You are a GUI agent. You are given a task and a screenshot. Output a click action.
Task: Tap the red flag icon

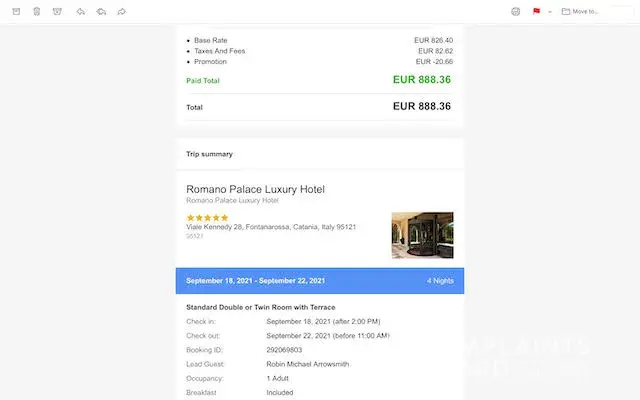(x=537, y=11)
